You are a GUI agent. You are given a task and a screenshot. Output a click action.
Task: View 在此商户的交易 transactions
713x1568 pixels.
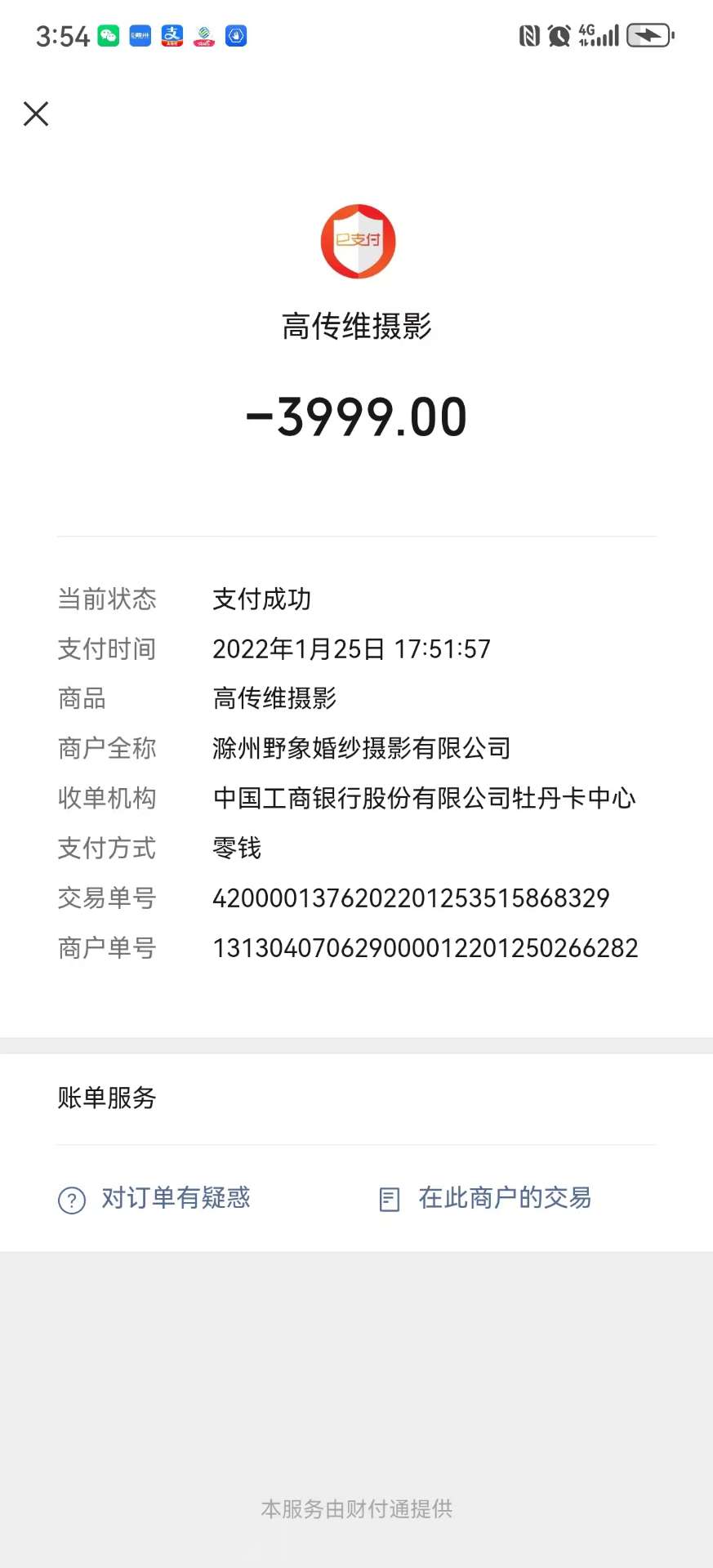486,1198
